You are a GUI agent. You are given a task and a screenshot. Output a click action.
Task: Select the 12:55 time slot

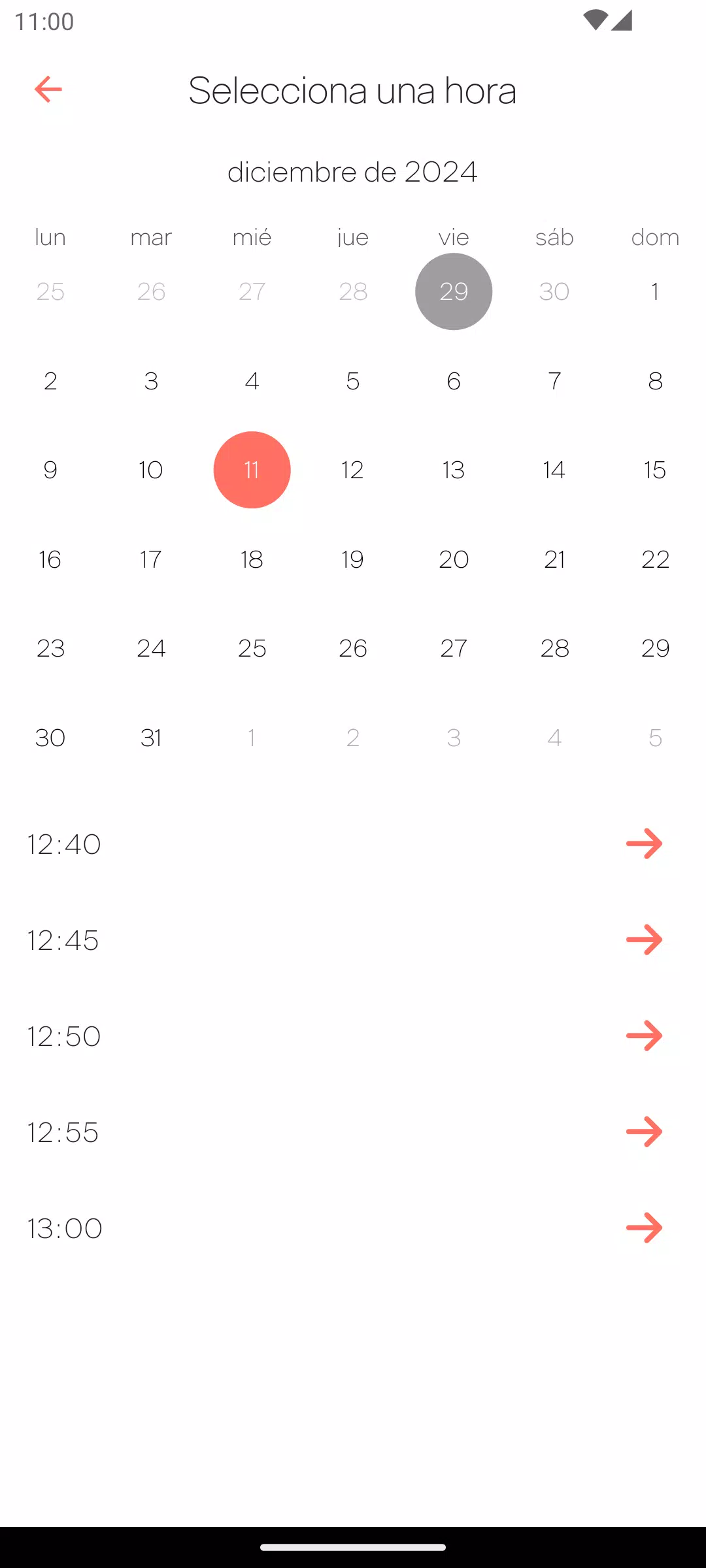(x=353, y=1132)
